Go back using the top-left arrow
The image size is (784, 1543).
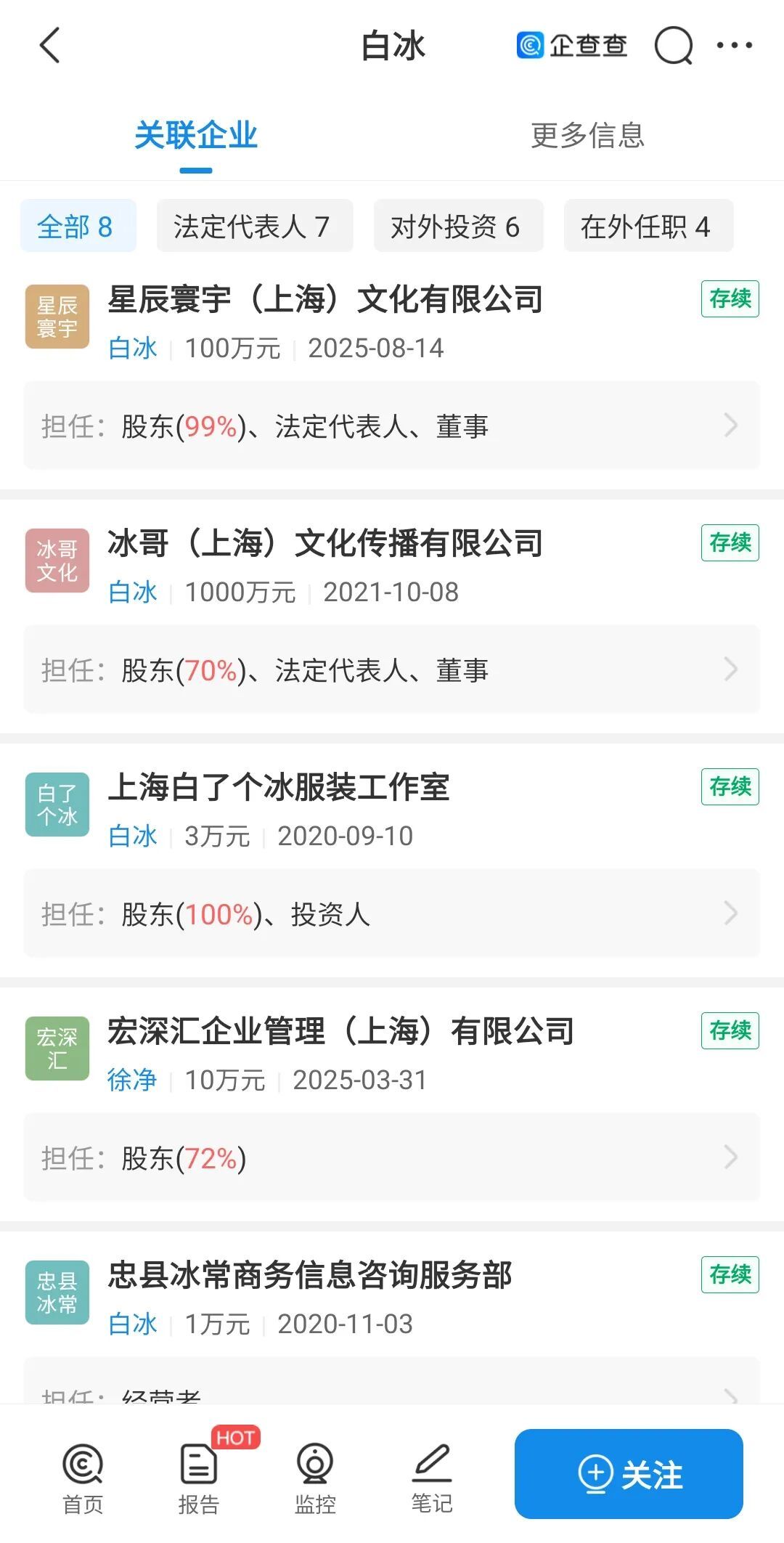(49, 46)
